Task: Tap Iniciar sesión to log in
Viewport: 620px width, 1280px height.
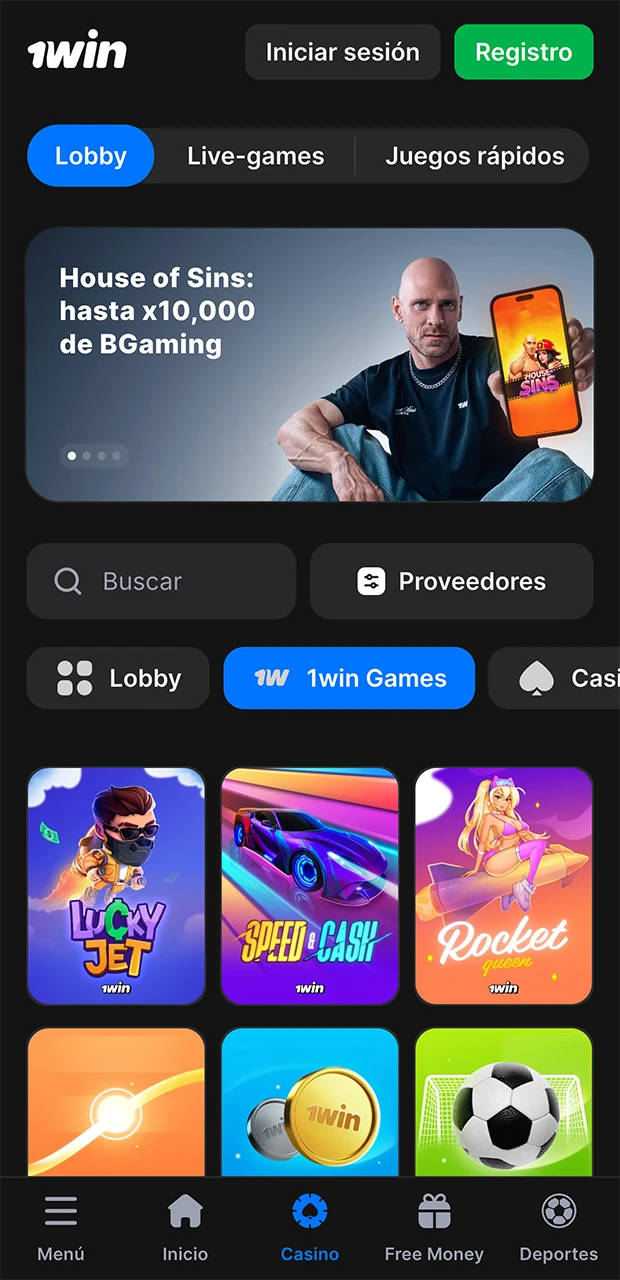Action: (342, 52)
